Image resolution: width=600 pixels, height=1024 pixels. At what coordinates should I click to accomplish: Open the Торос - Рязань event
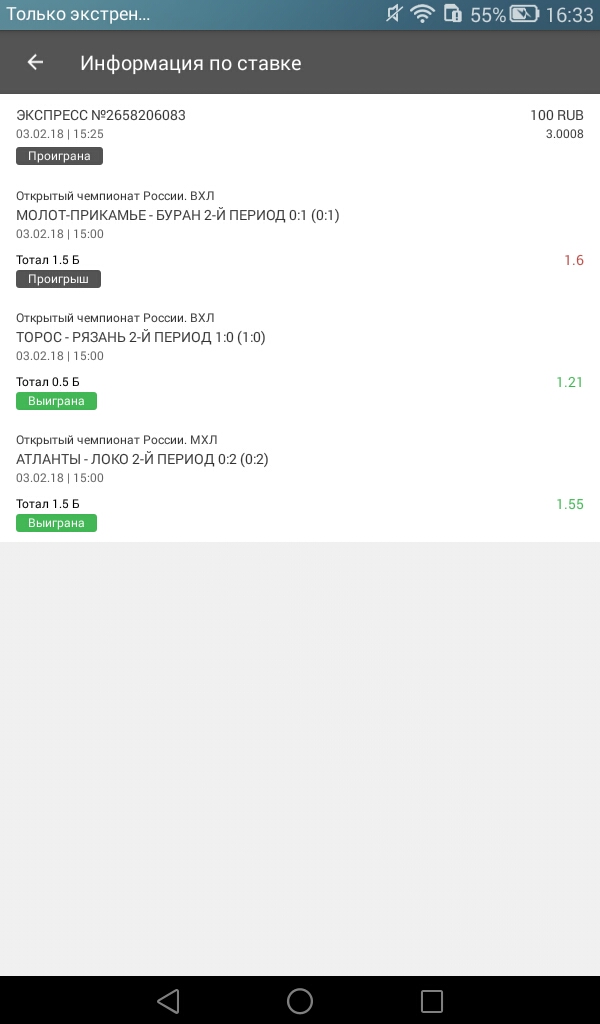pos(141,337)
